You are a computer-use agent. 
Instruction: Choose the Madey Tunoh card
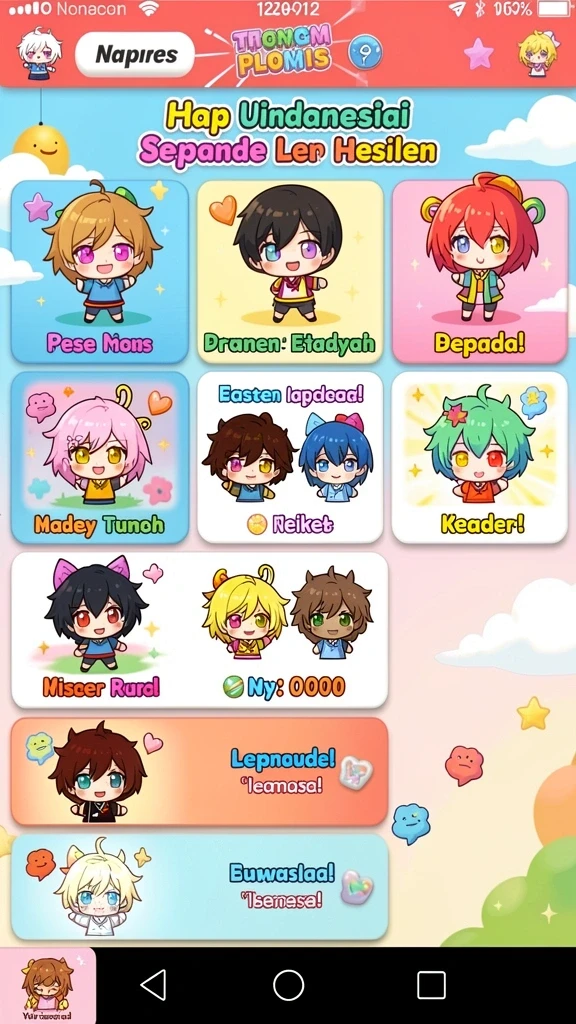[x=100, y=458]
